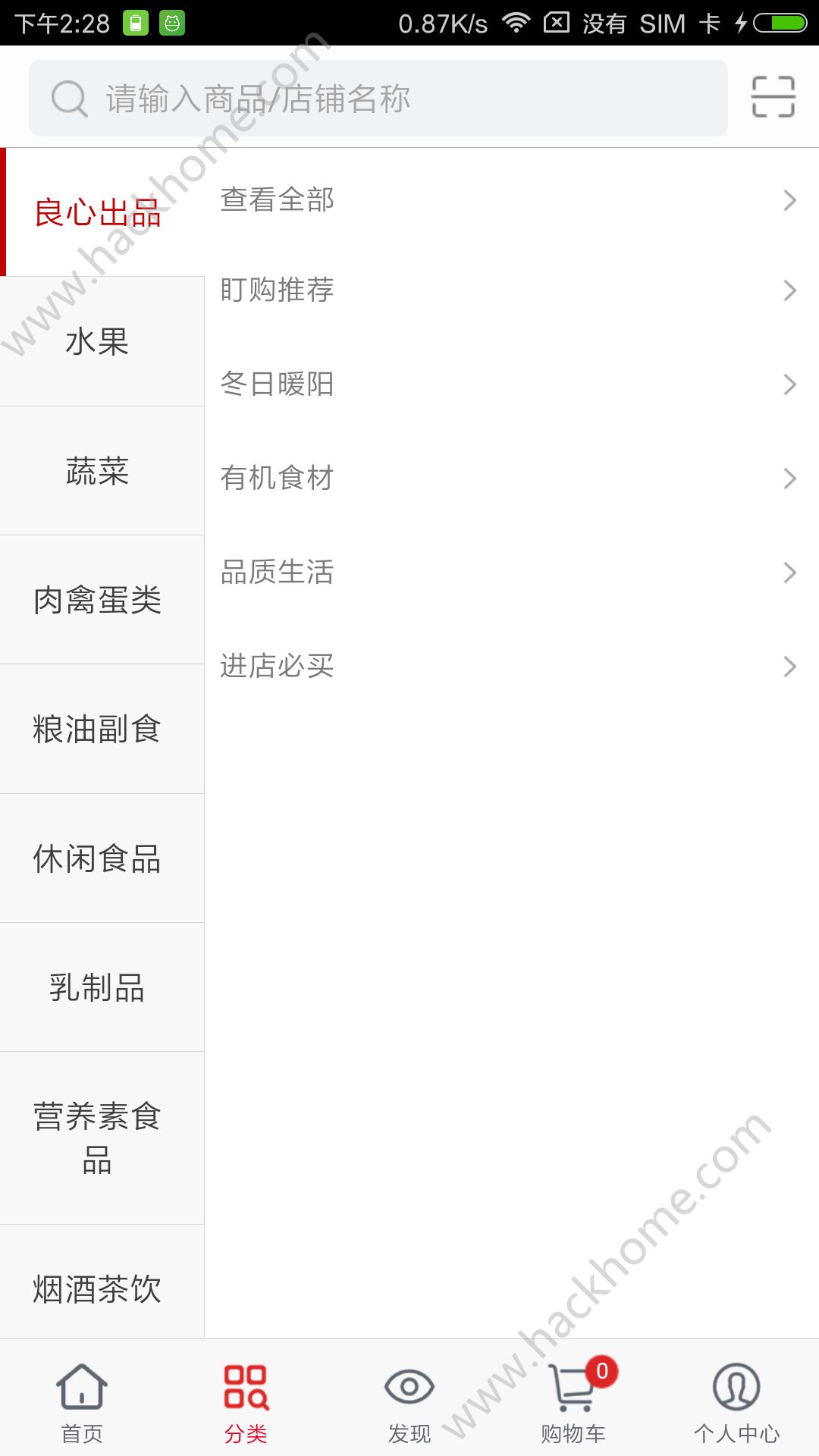Switch to the 休闲食品 category
This screenshot has height=1456, width=819.
[99, 858]
